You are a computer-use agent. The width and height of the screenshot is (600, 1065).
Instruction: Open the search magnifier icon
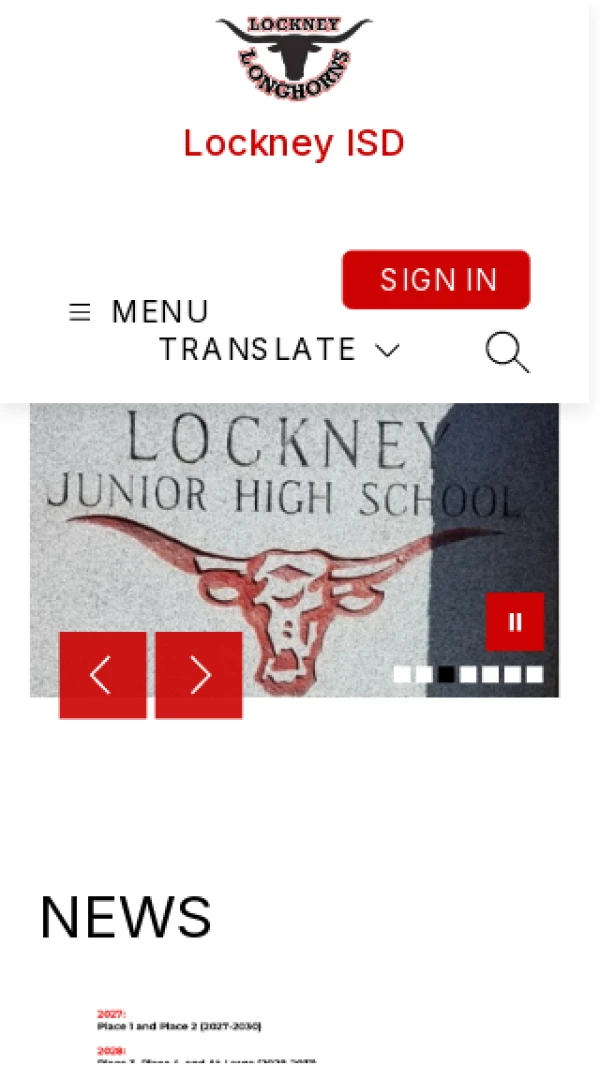pos(506,352)
